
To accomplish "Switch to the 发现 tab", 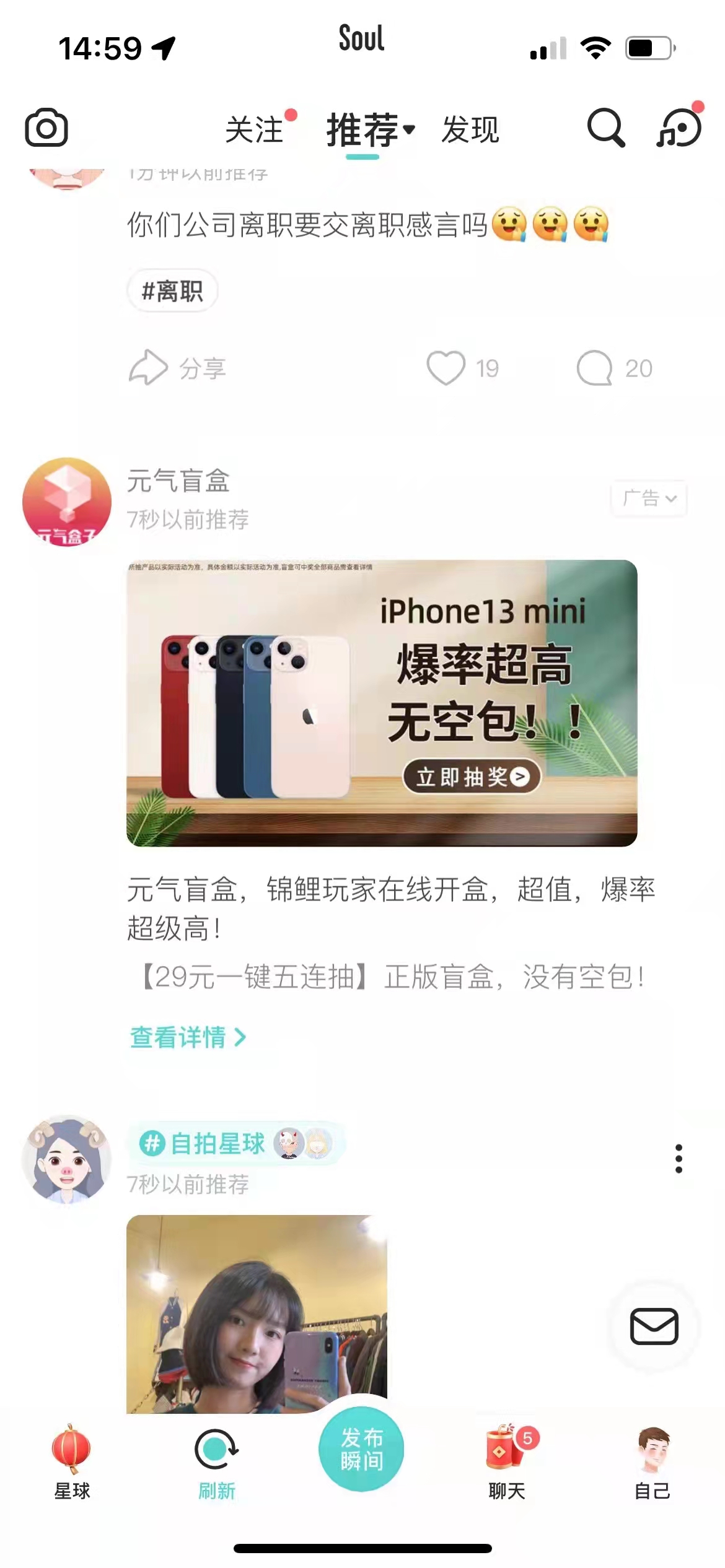I will click(x=470, y=130).
